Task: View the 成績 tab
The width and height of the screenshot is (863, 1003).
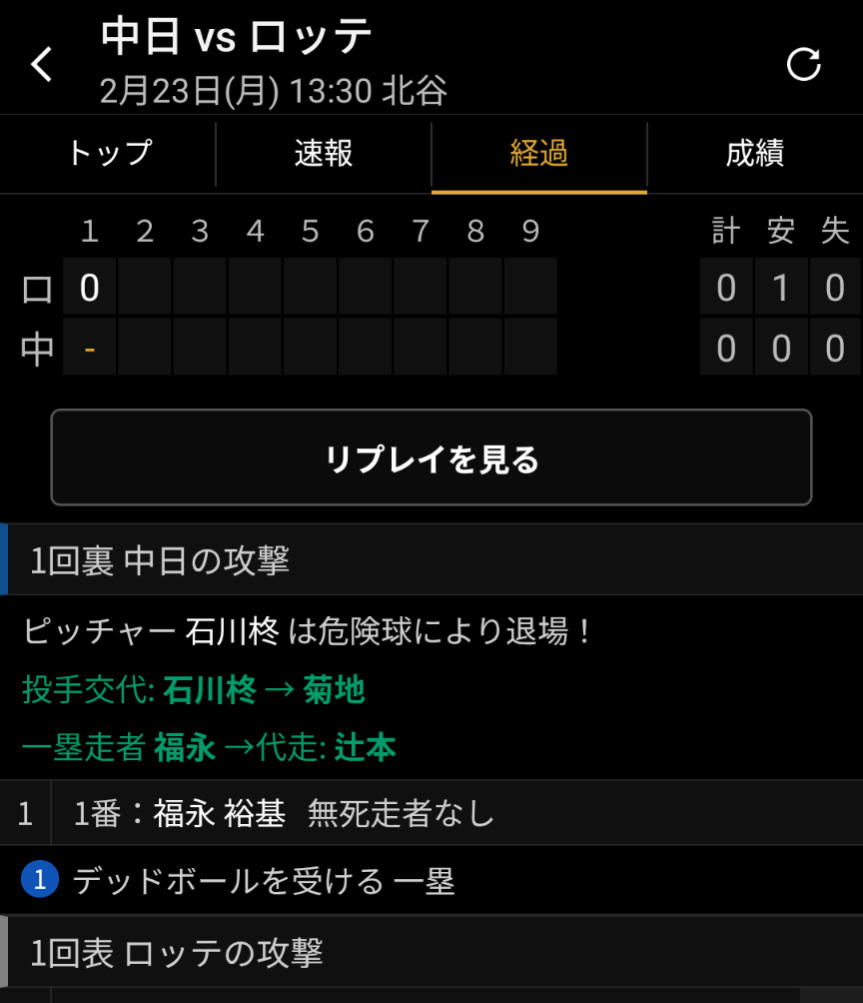Action: point(755,154)
